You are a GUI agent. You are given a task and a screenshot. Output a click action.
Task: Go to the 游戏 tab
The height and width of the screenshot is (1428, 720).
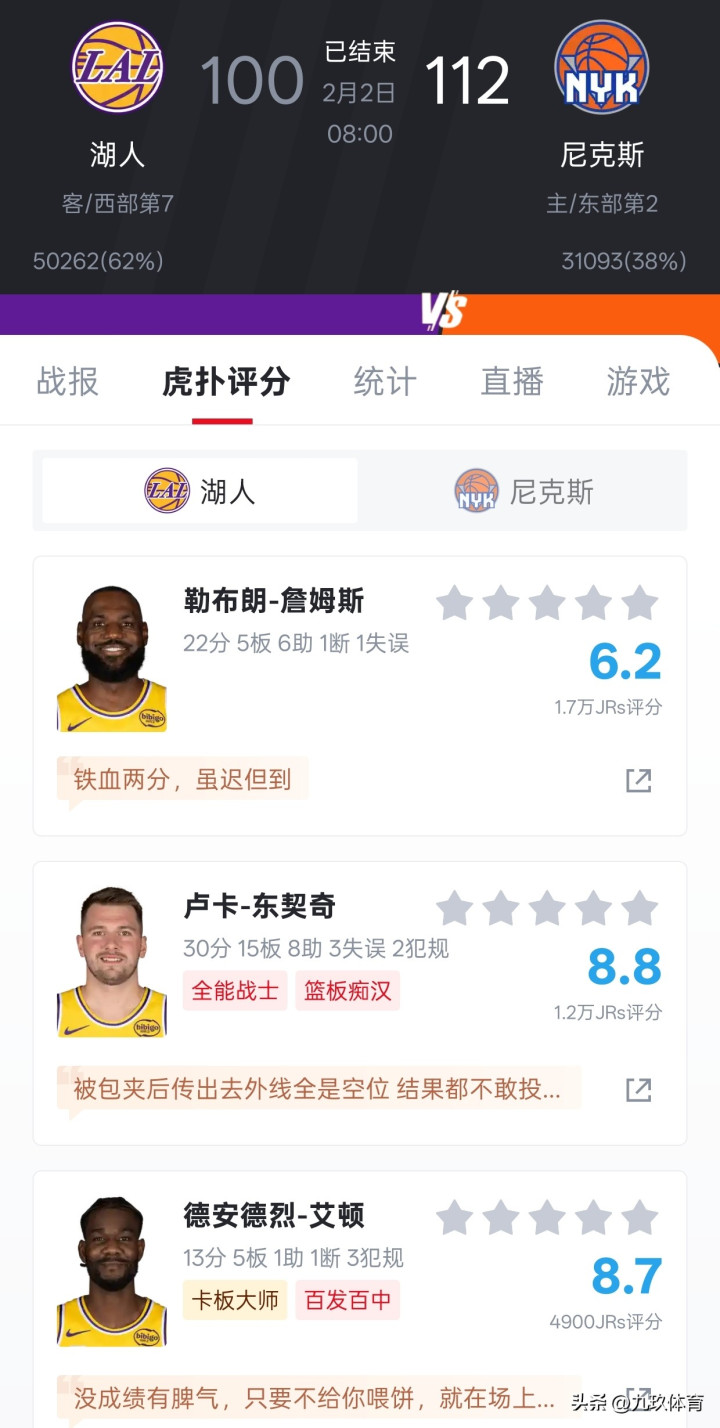(638, 382)
